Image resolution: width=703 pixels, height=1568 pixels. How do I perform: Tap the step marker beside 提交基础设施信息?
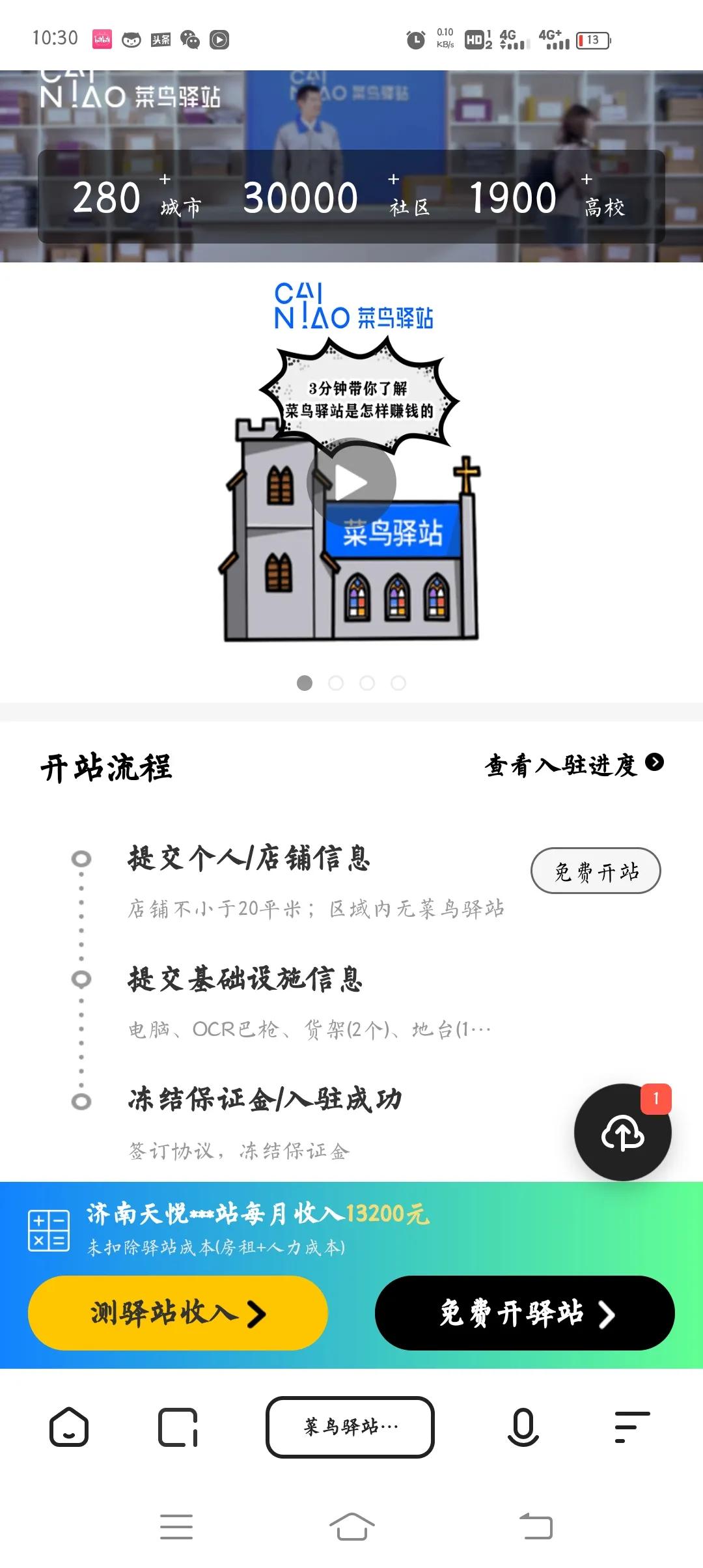pyautogui.click(x=81, y=979)
